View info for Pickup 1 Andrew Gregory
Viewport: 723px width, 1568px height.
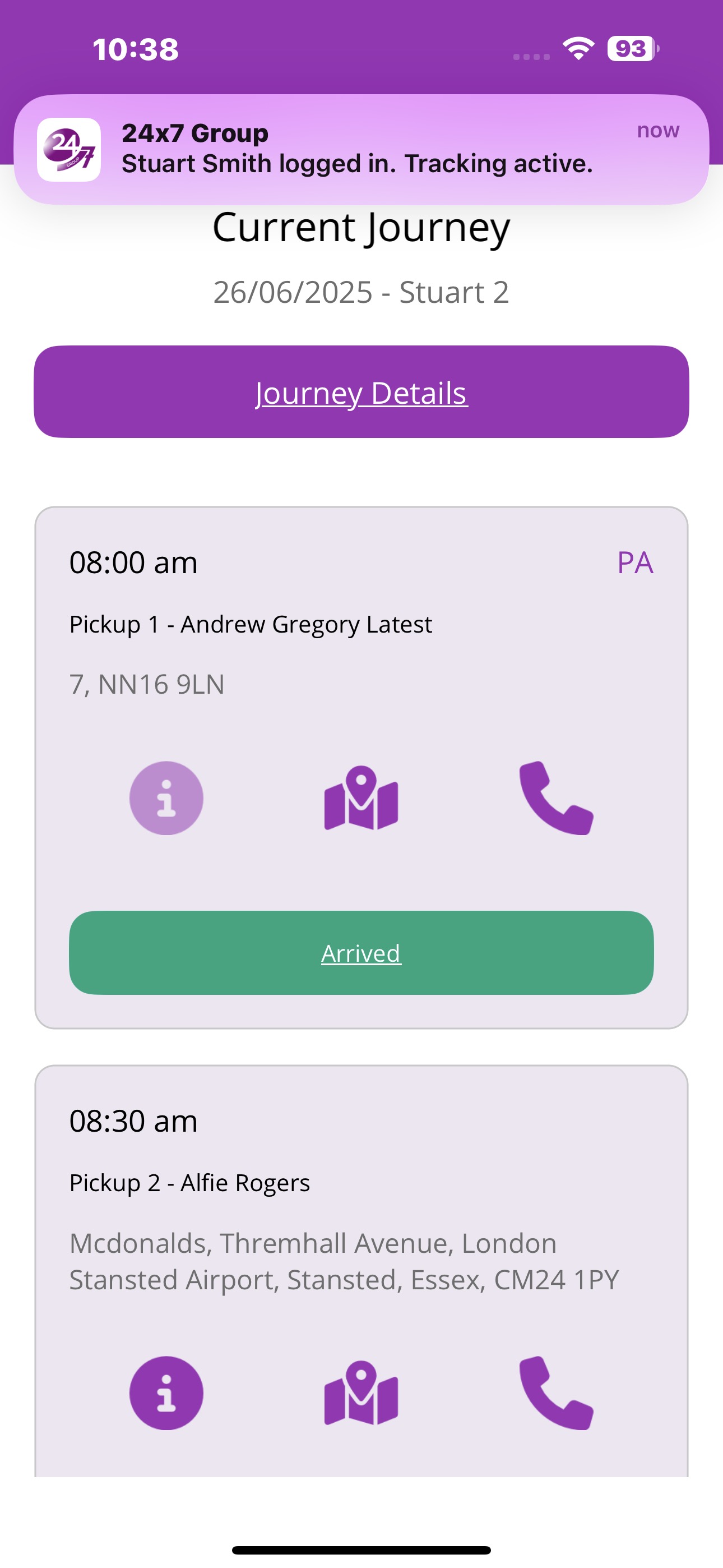pyautogui.click(x=166, y=797)
